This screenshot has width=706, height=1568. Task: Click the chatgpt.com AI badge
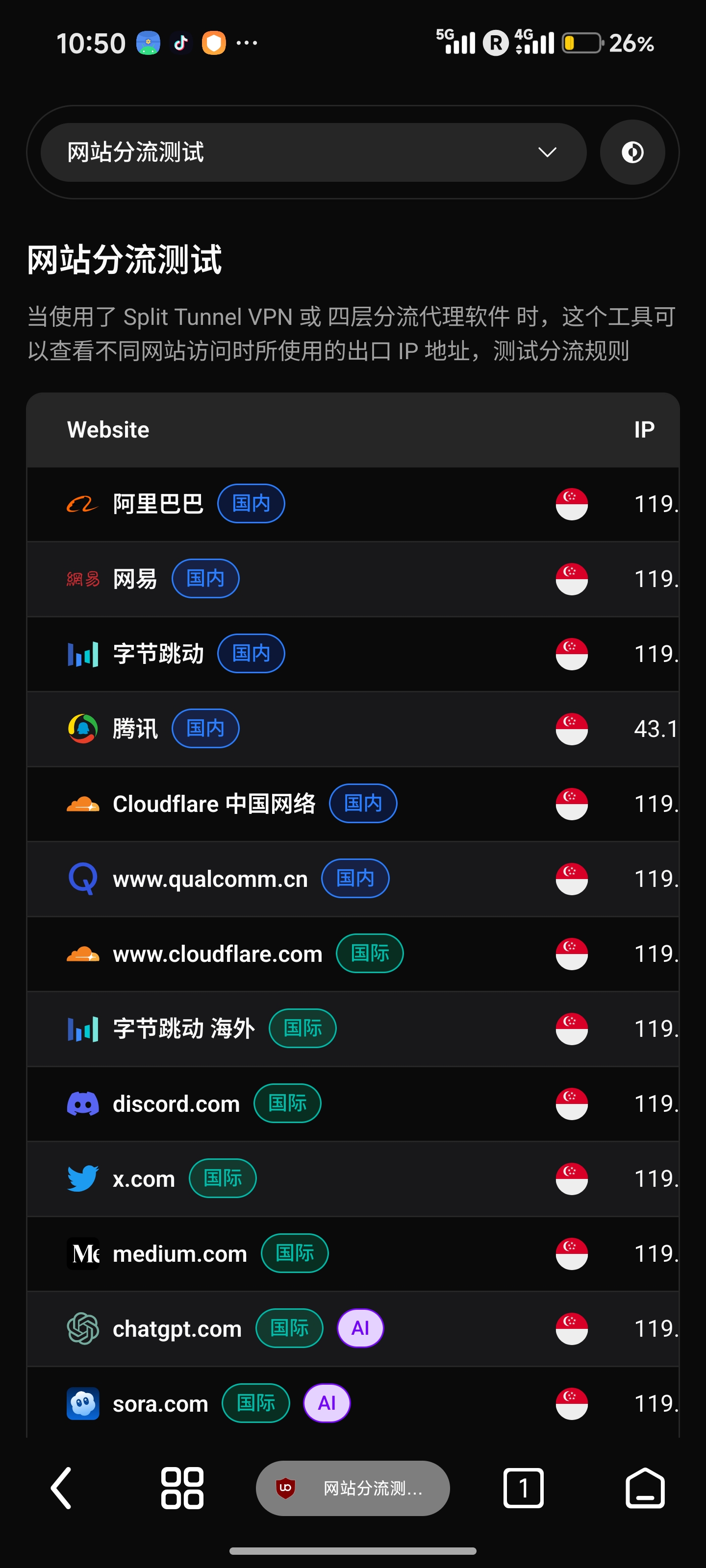coord(359,1328)
